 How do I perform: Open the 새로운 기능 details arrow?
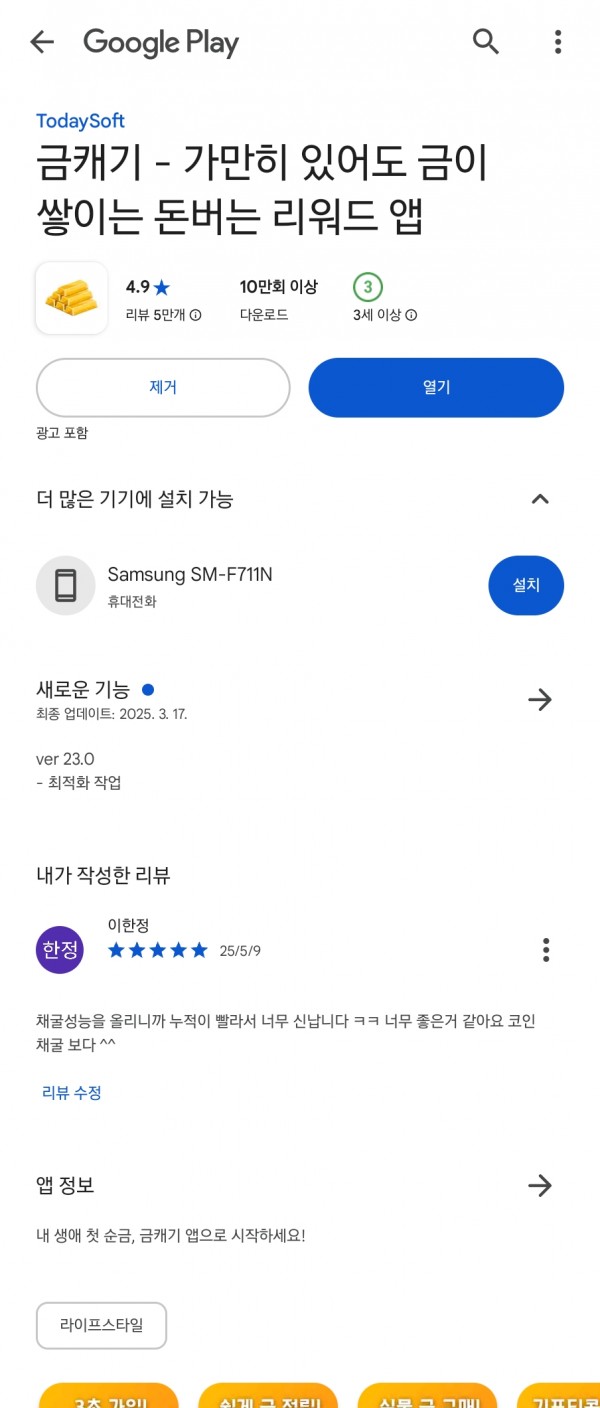540,699
